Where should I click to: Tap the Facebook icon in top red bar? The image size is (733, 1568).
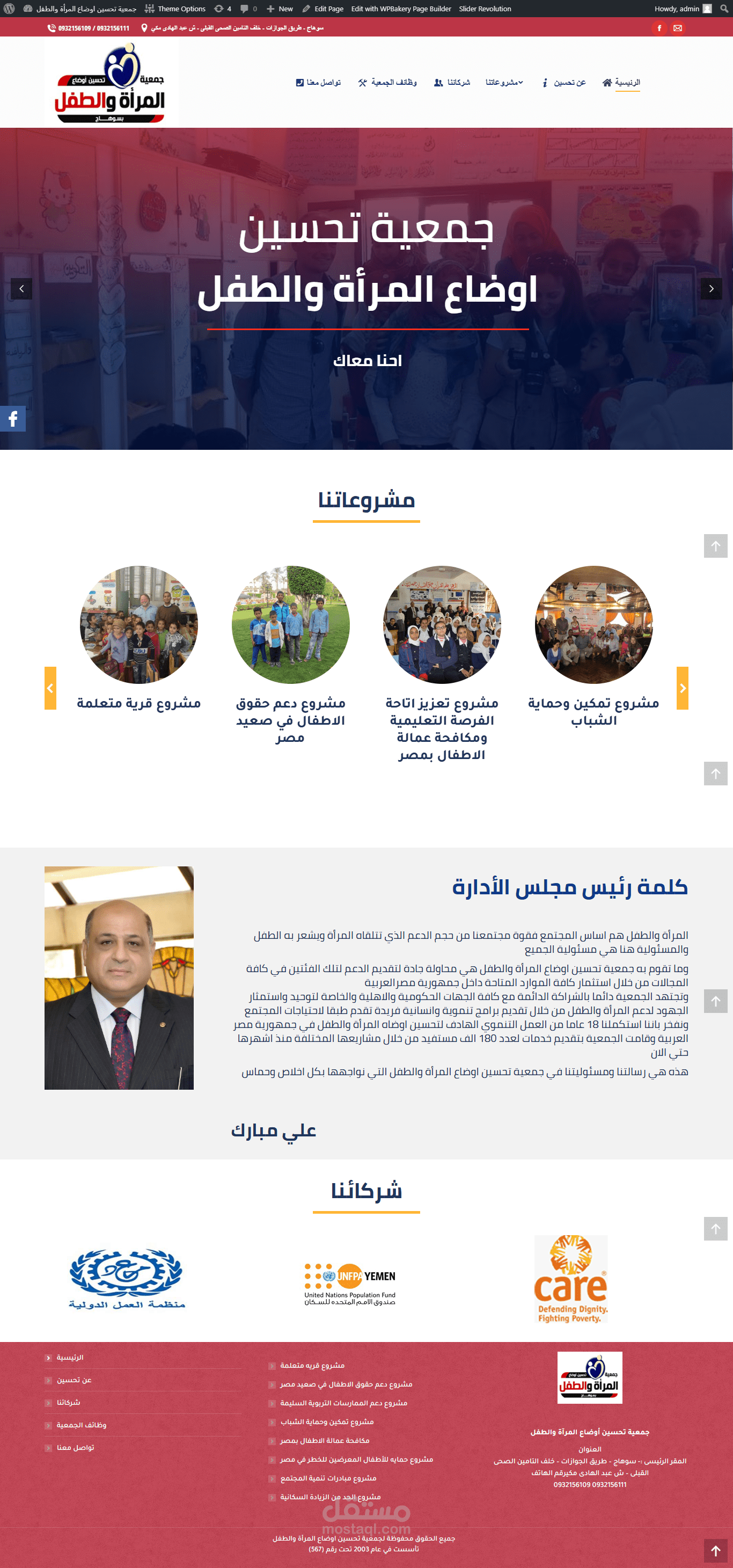tap(659, 28)
